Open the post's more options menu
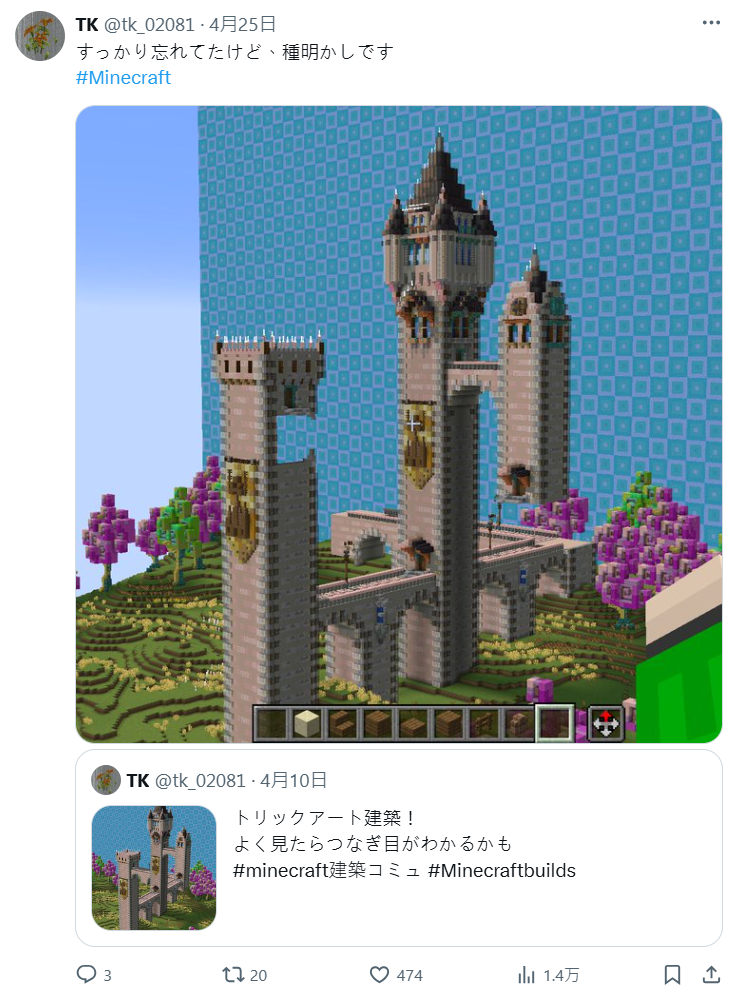Viewport: 737px width, 1000px height. pyautogui.click(x=711, y=24)
